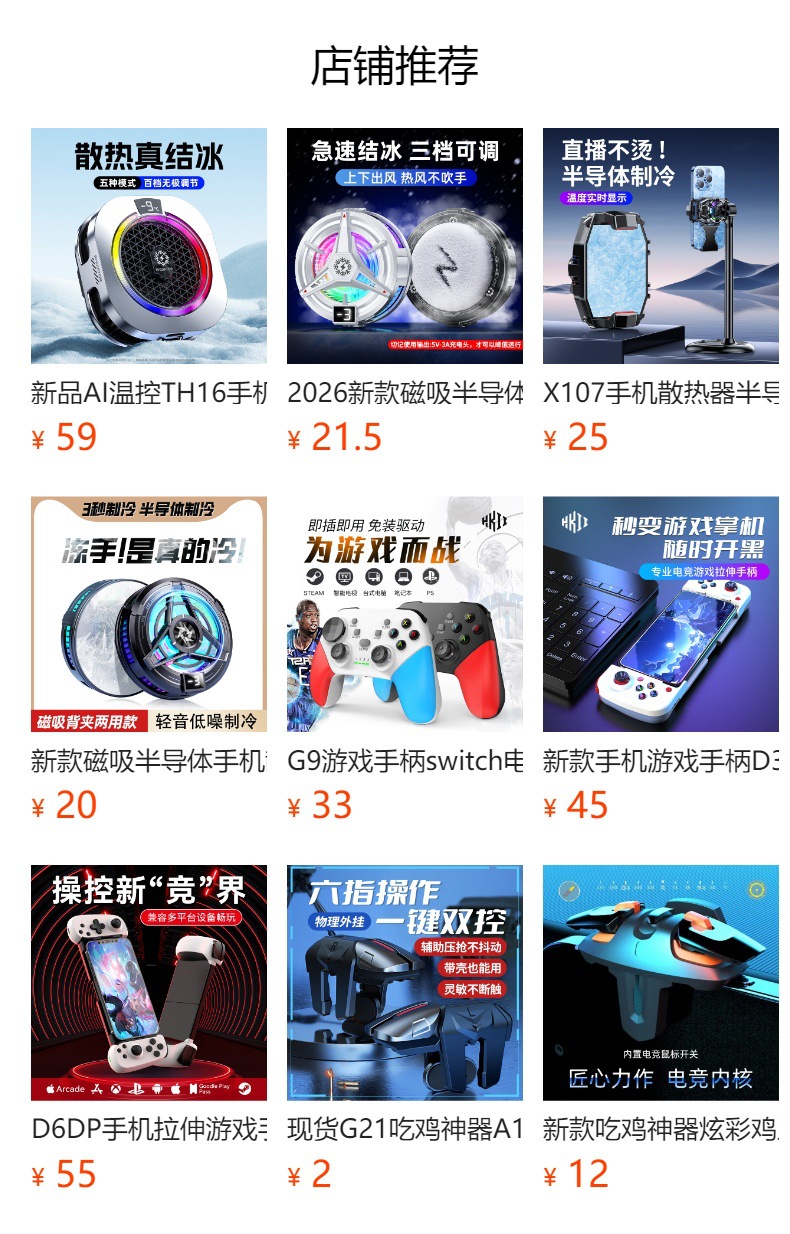Open the 新品AI温控TH16 phone cooler priced ¥59

click(x=149, y=292)
